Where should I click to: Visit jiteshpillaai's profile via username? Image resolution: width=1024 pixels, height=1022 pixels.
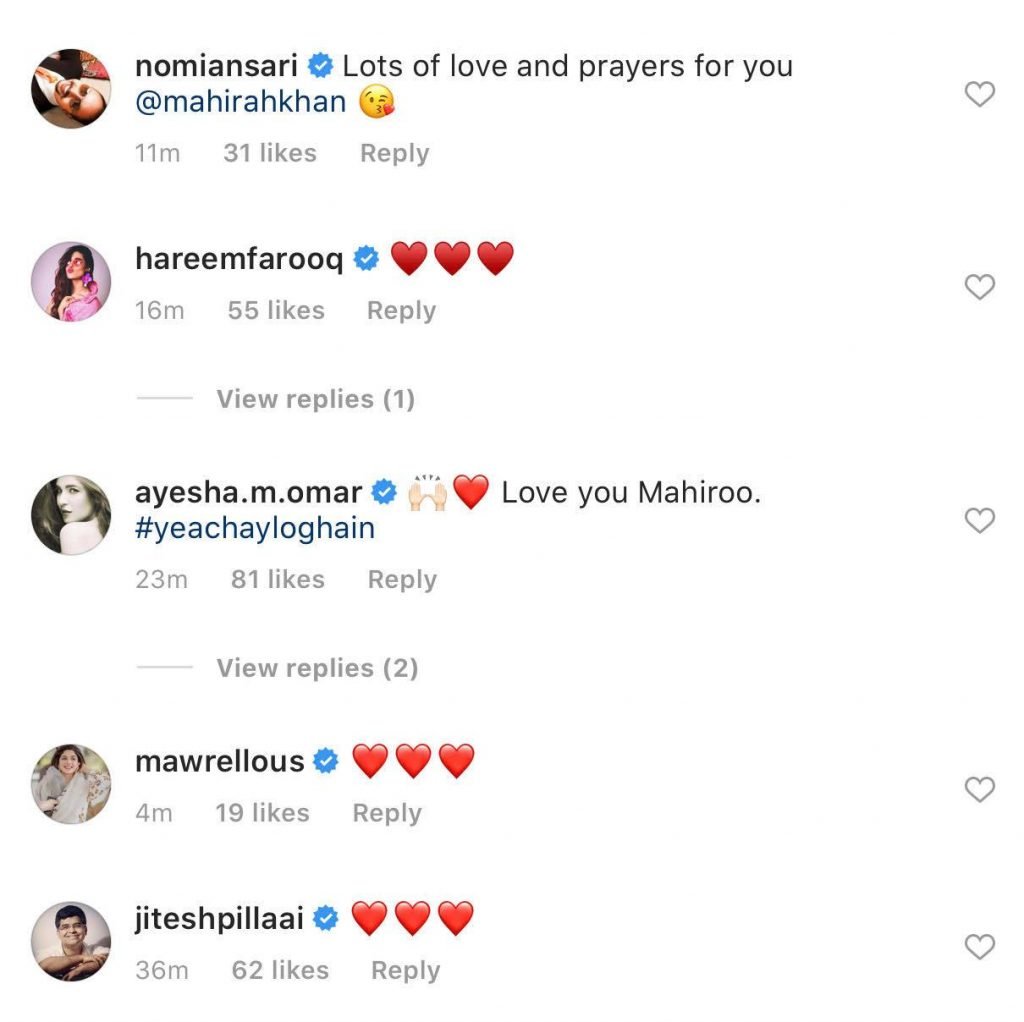pyautogui.click(x=218, y=918)
